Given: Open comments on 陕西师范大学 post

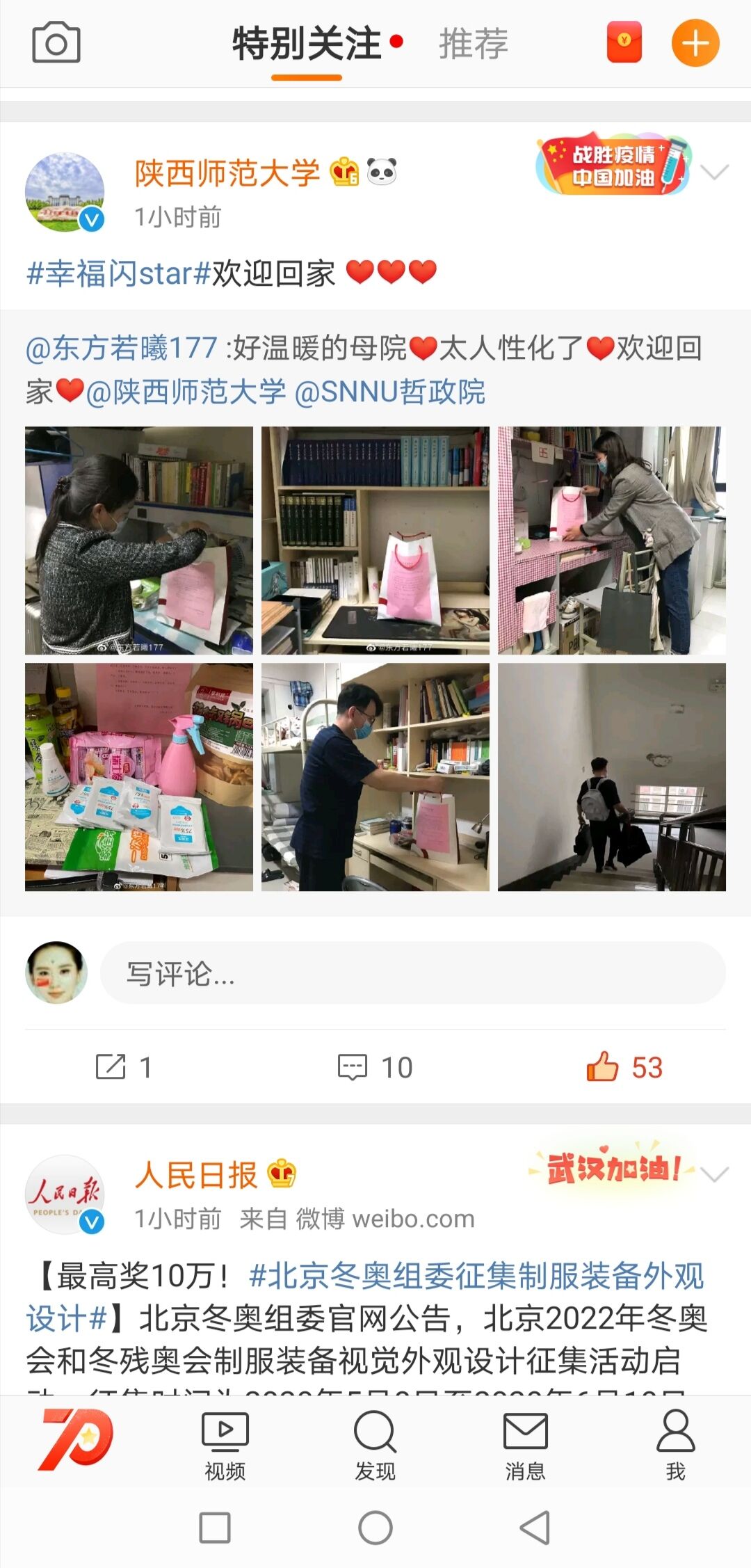Looking at the screenshot, I should [x=375, y=1067].
